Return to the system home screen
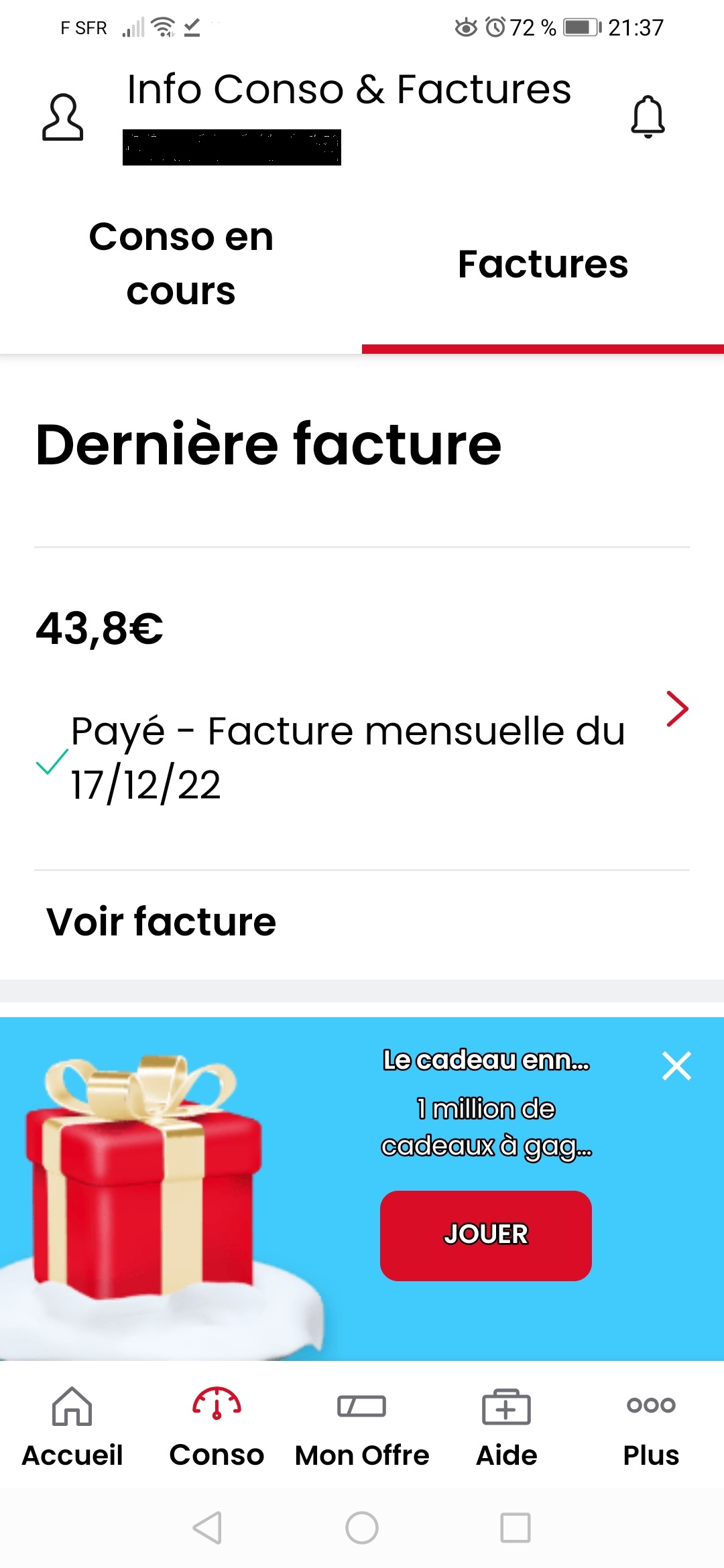Image resolution: width=724 pixels, height=1568 pixels. pos(362,1528)
